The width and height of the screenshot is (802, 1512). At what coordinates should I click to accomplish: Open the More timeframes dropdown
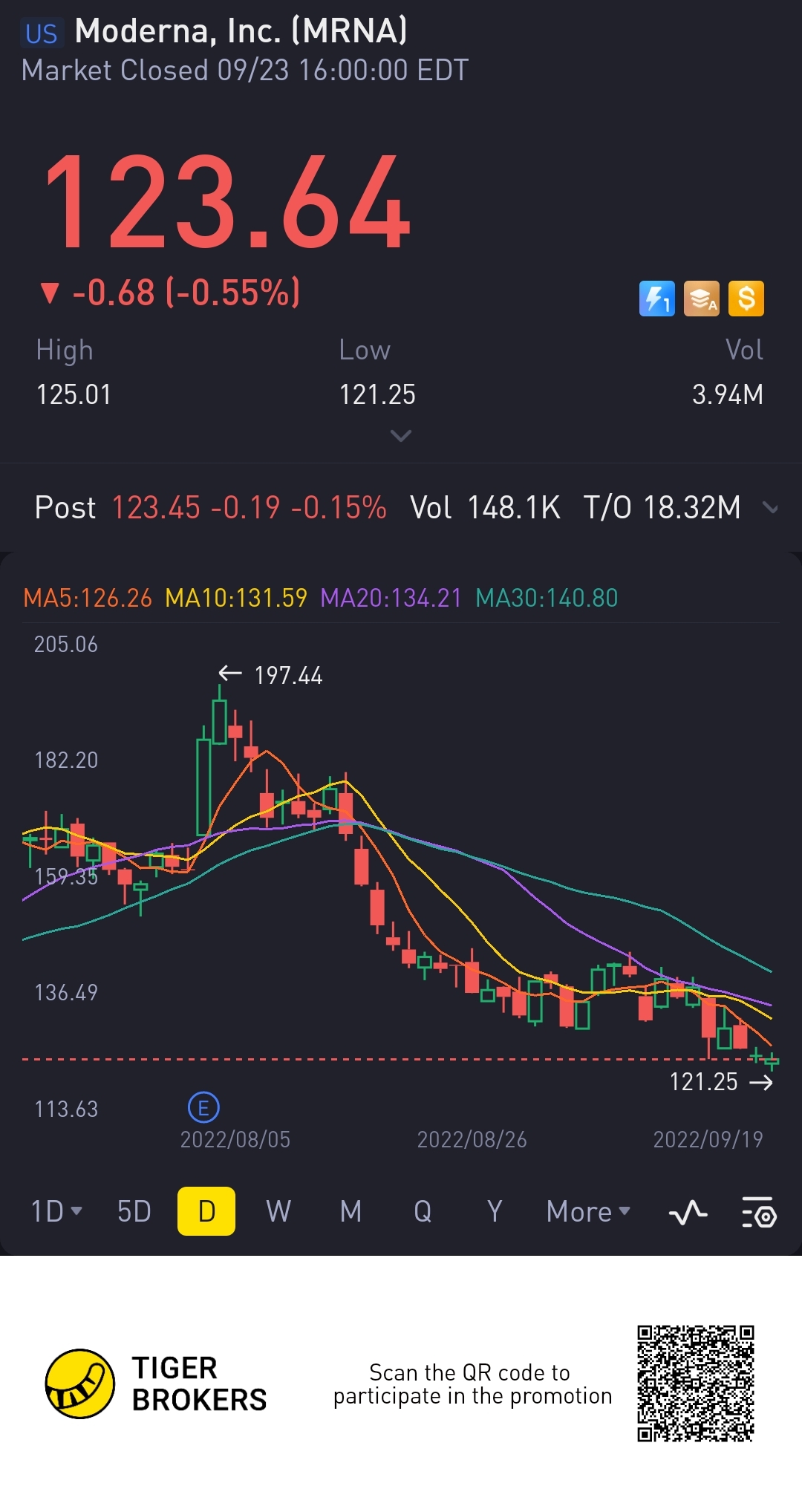coord(588,1211)
